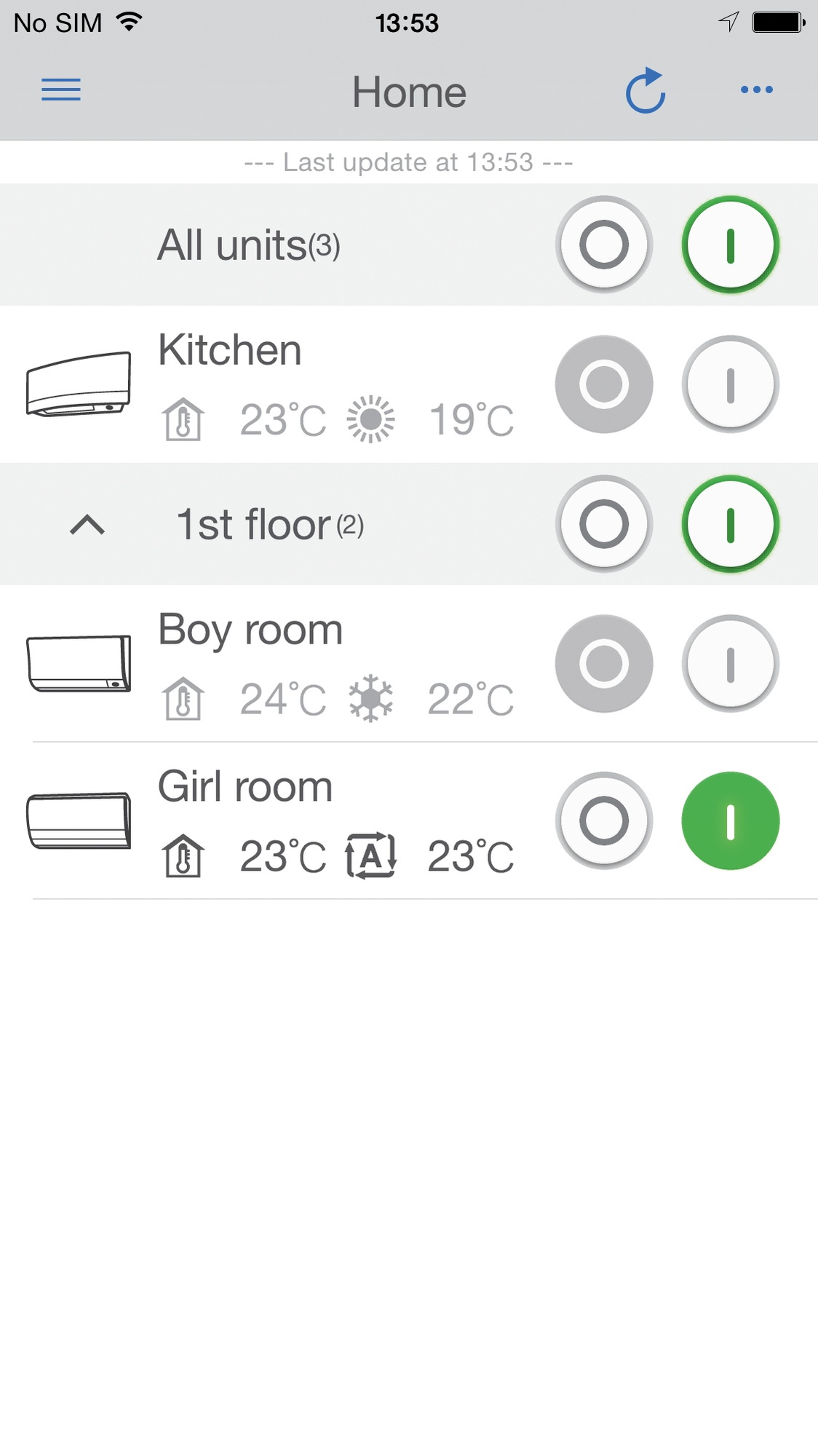Open the hamburger menu
Screen dimensions: 818x1456
61,90
